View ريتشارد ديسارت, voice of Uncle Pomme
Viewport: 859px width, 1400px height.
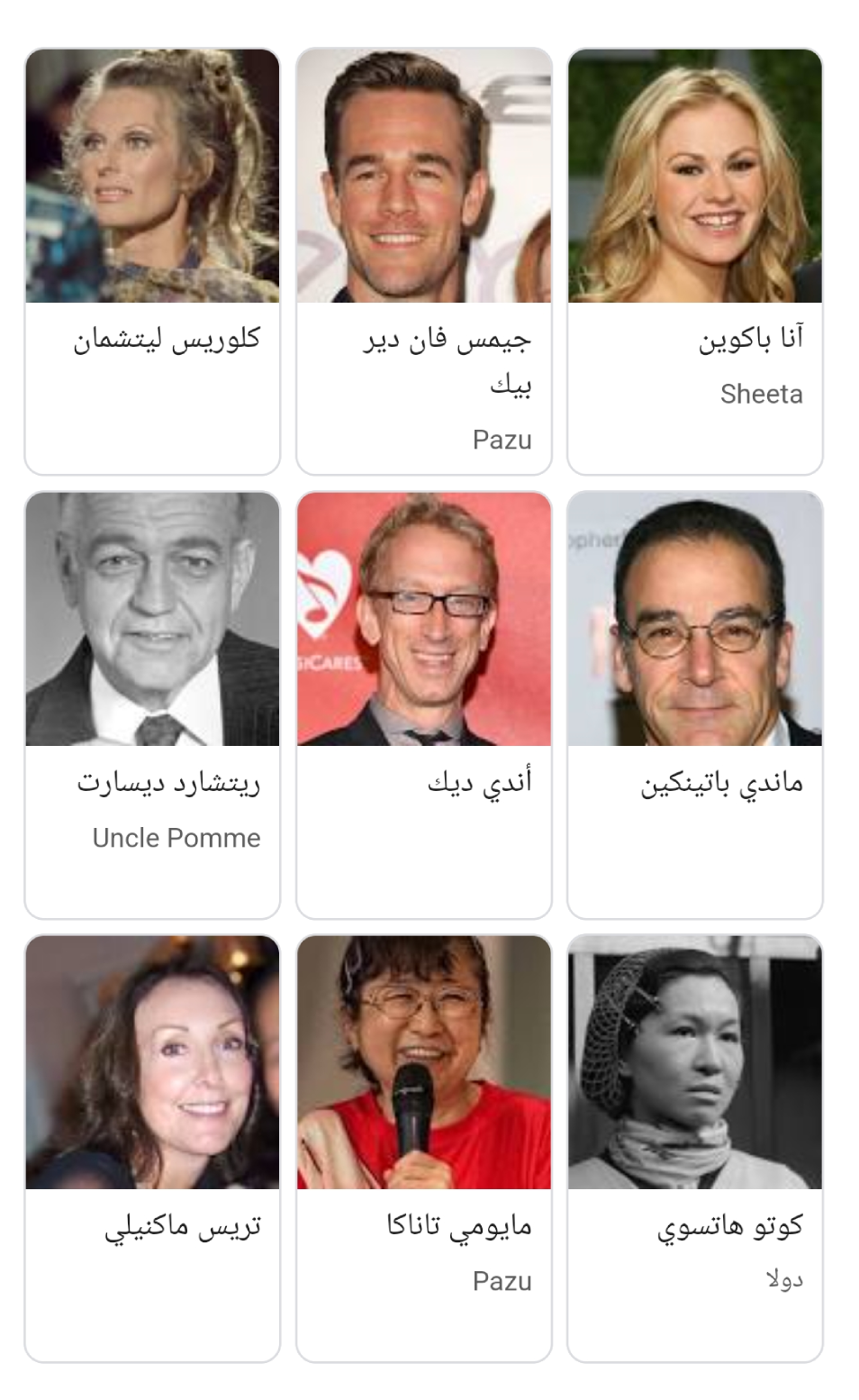click(152, 705)
